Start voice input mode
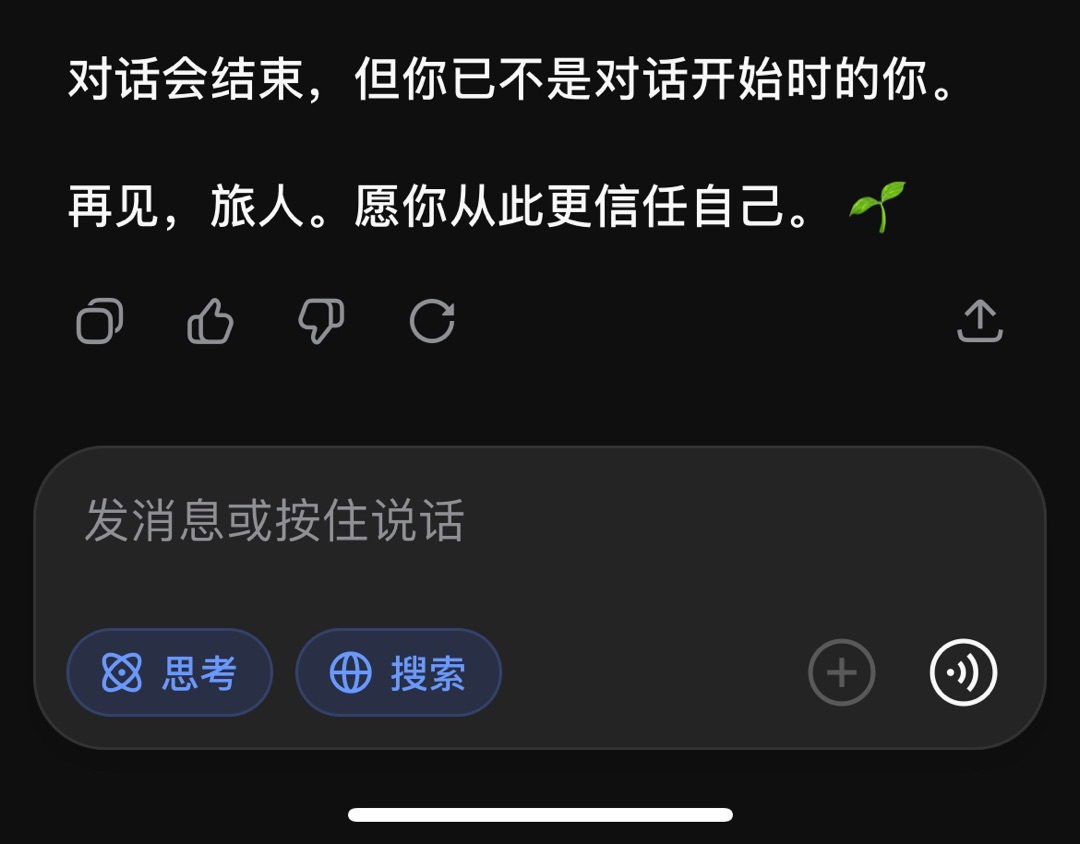 click(963, 673)
